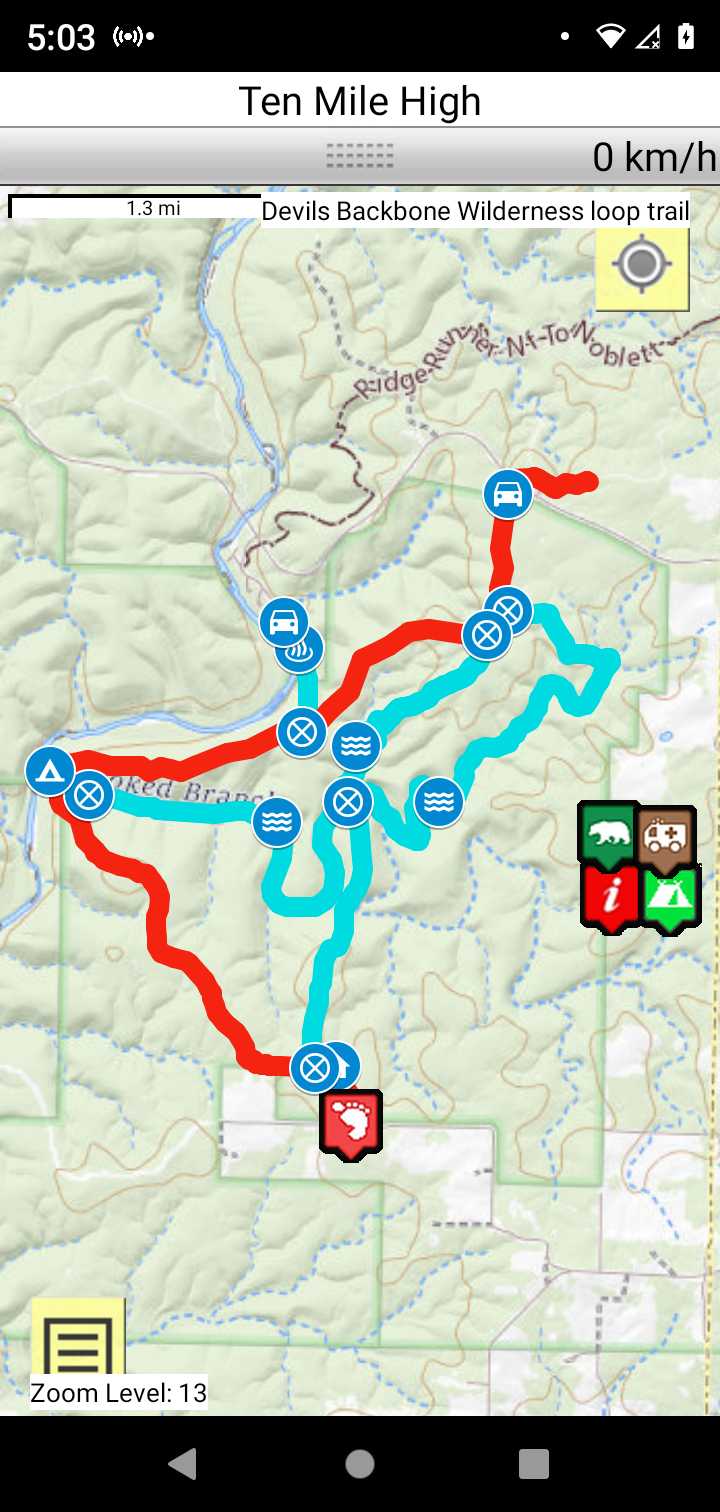Tap the ambulance emergency marker
Image resolution: width=720 pixels, height=1512 pixels.
[666, 834]
